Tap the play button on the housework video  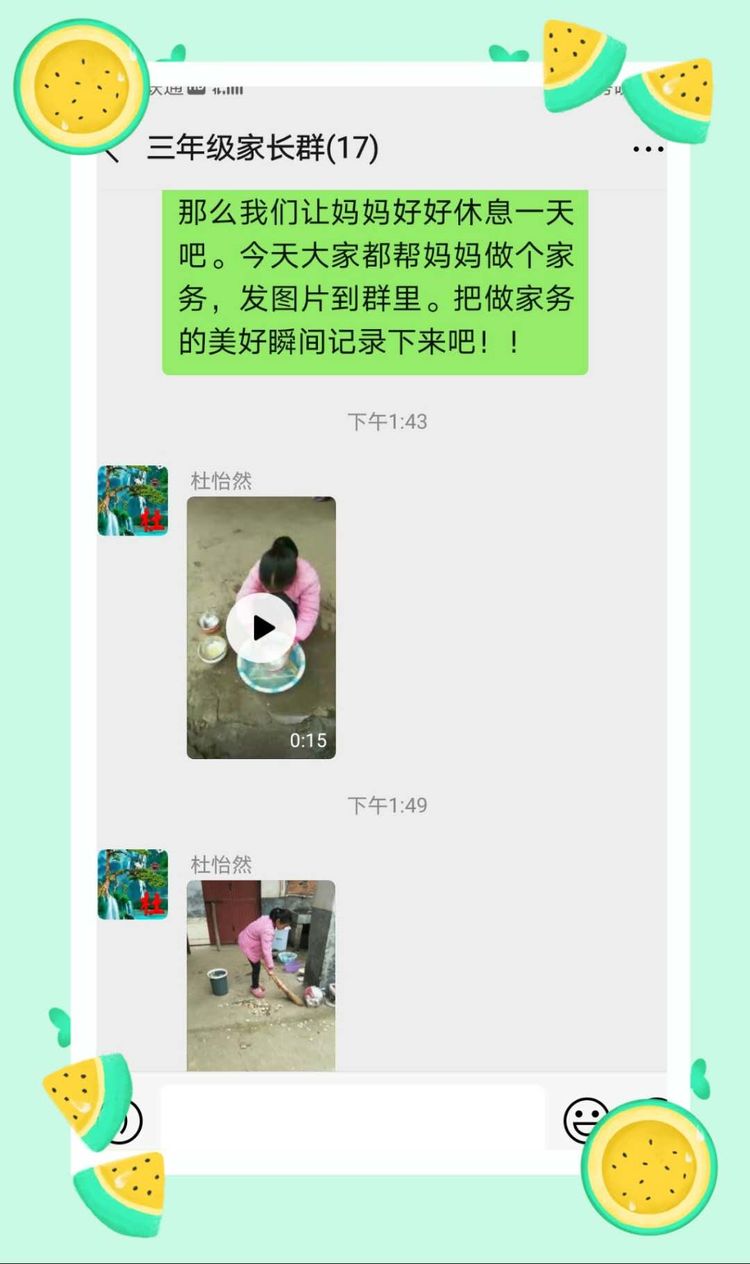coord(261,627)
